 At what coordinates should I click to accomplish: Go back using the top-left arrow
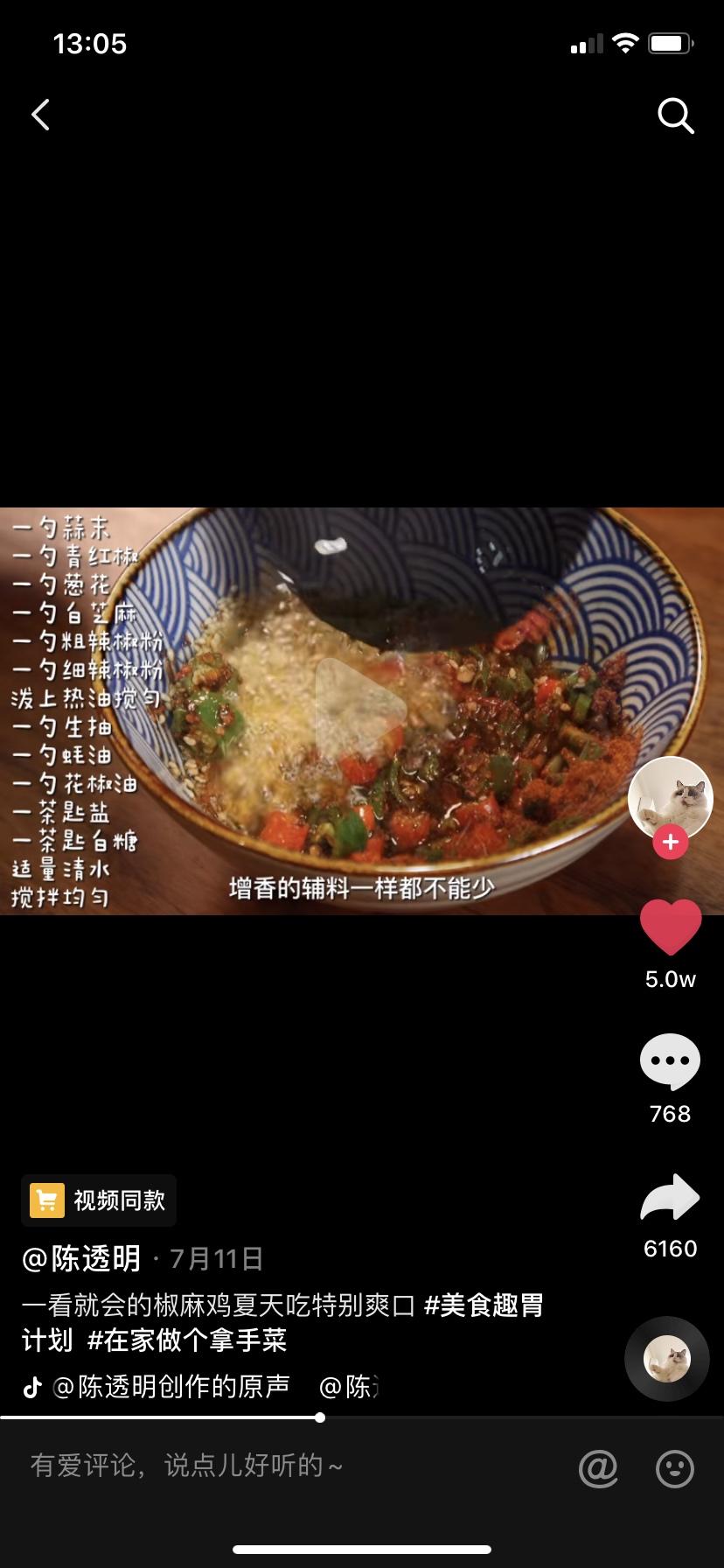click(41, 115)
